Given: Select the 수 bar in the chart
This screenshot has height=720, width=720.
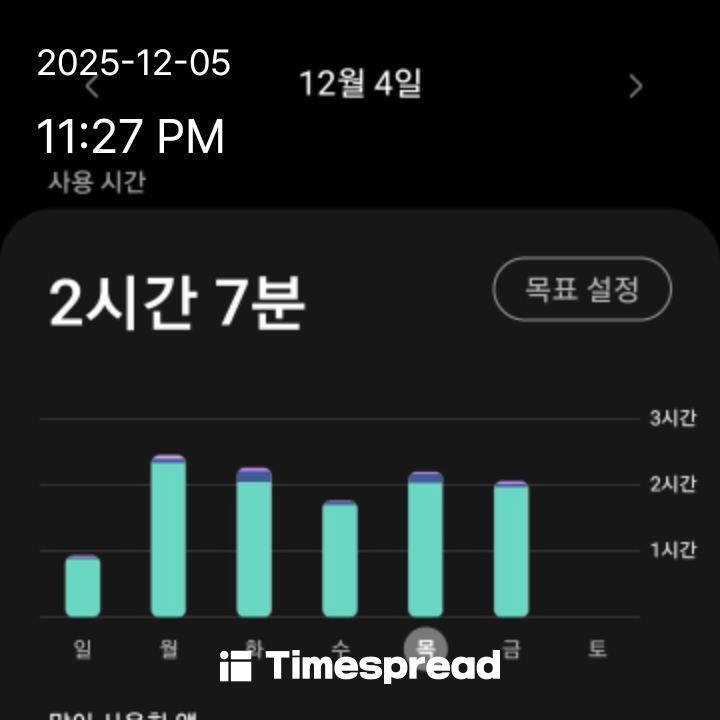Looking at the screenshot, I should 340,559.
